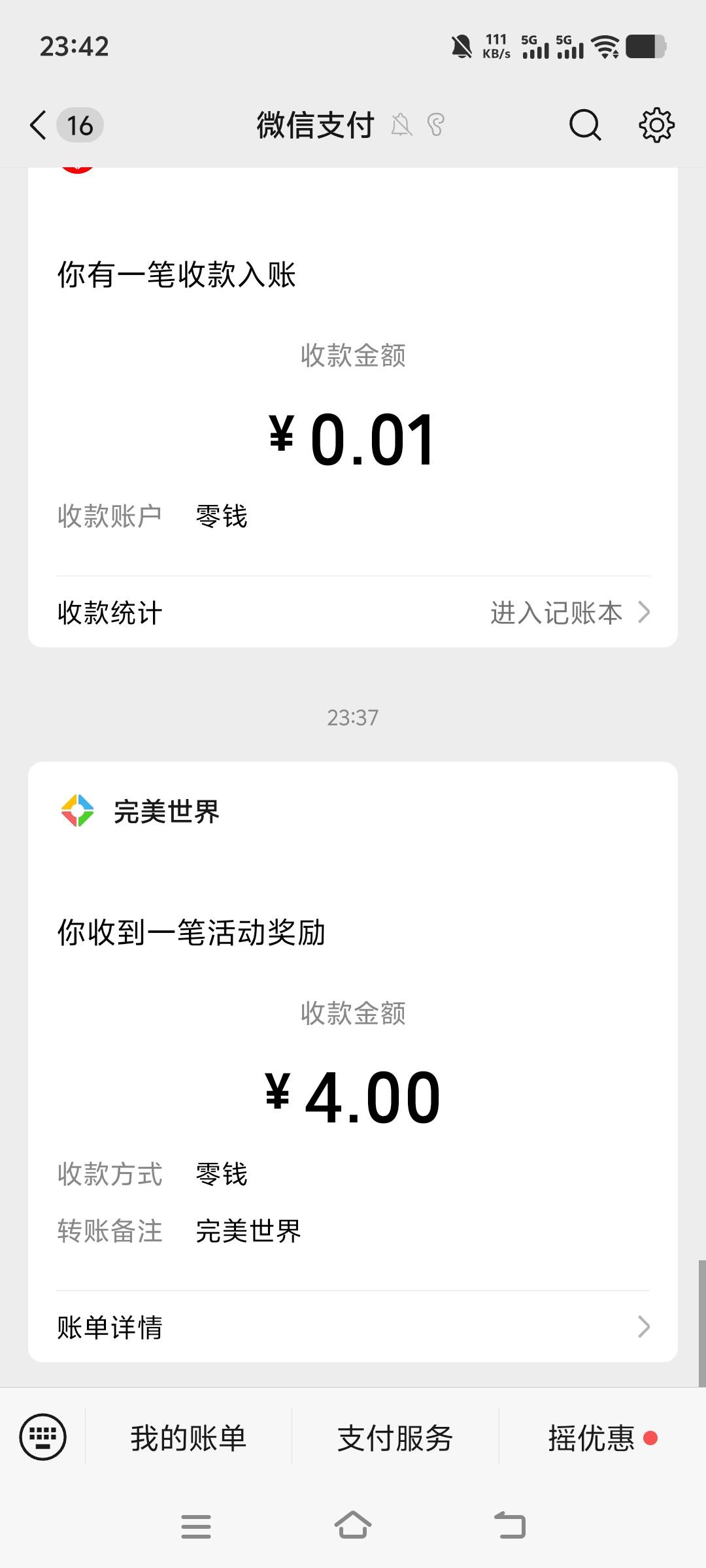Open the system recent apps
This screenshot has width=706, height=1568.
(x=195, y=1526)
